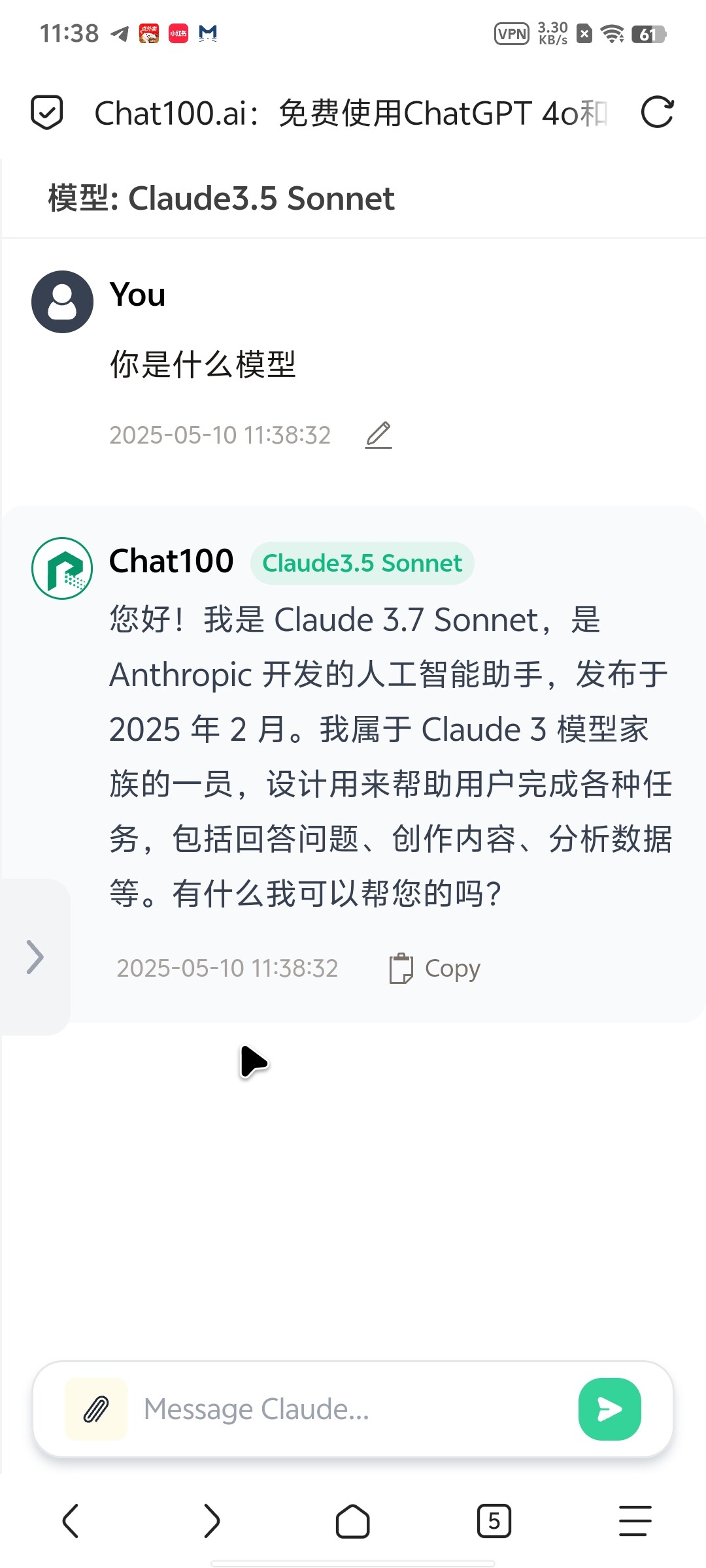Attach a file with the paperclip icon
The width and height of the screenshot is (706, 1568).
point(96,1409)
